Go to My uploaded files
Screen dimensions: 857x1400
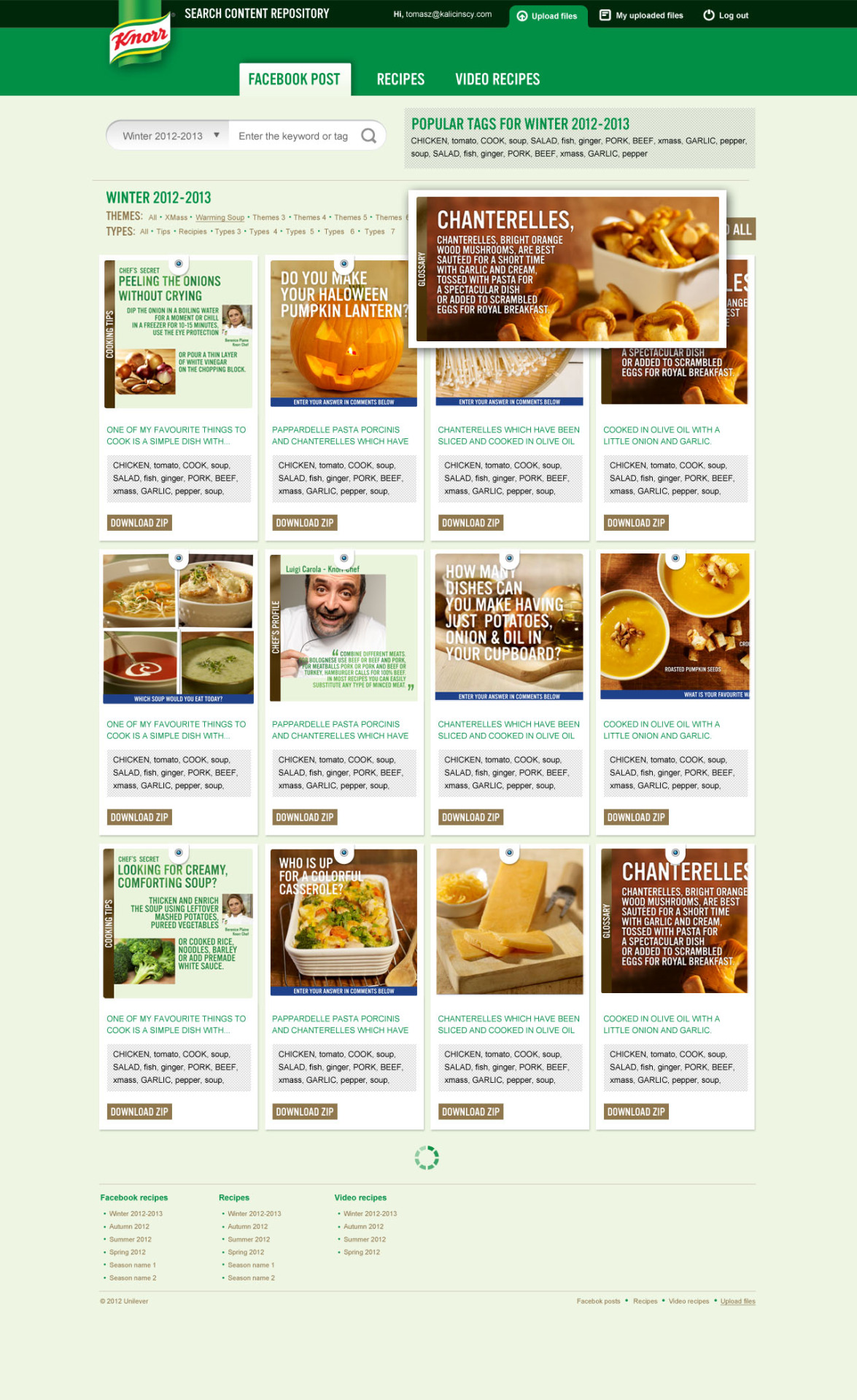(x=641, y=15)
